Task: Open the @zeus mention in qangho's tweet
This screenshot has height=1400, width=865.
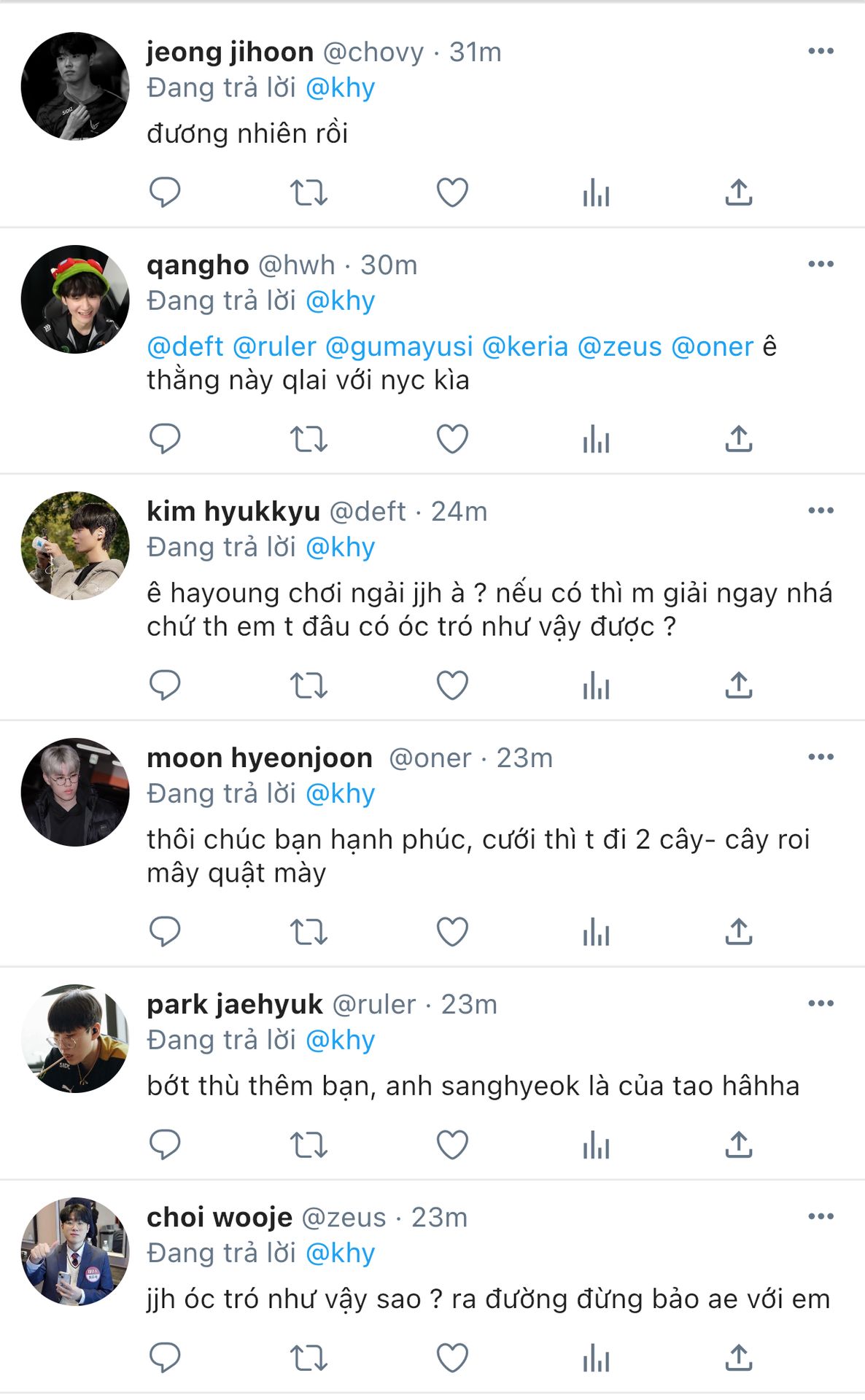Action: point(619,346)
